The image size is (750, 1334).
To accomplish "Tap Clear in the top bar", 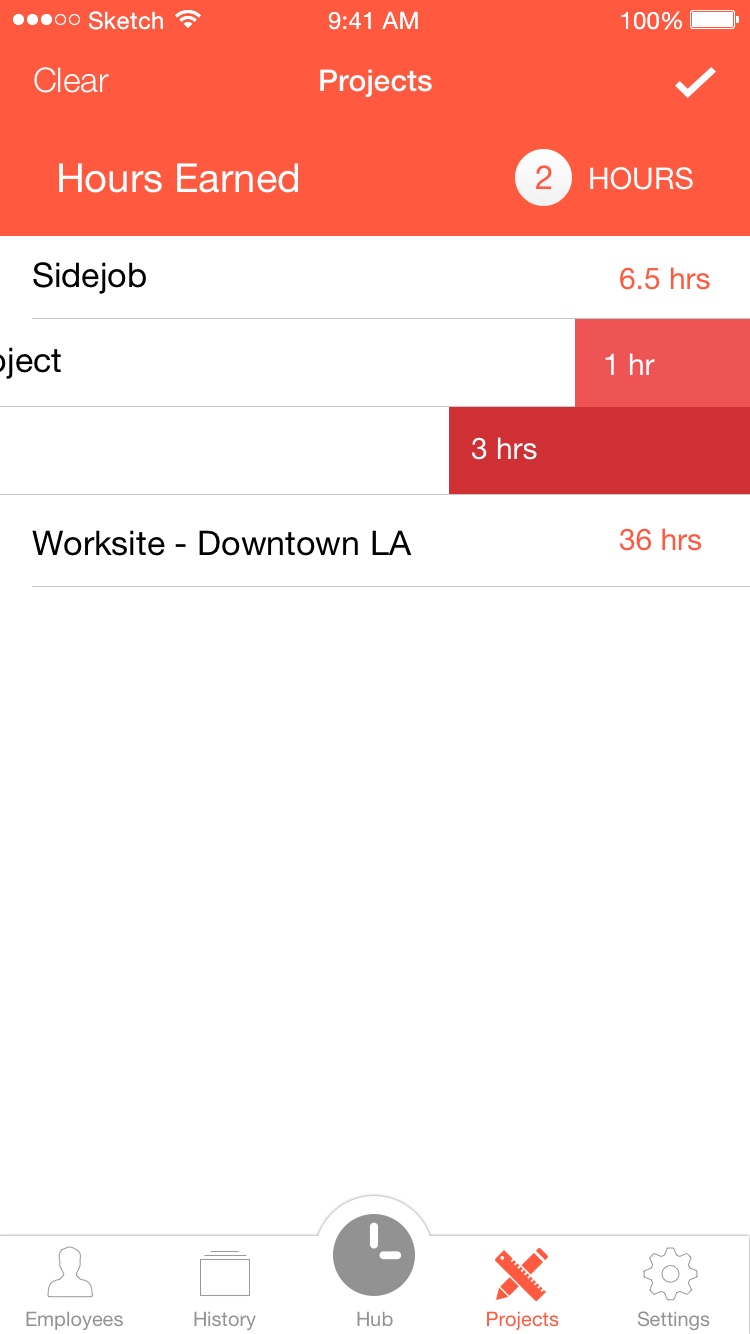I will pyautogui.click(x=70, y=81).
